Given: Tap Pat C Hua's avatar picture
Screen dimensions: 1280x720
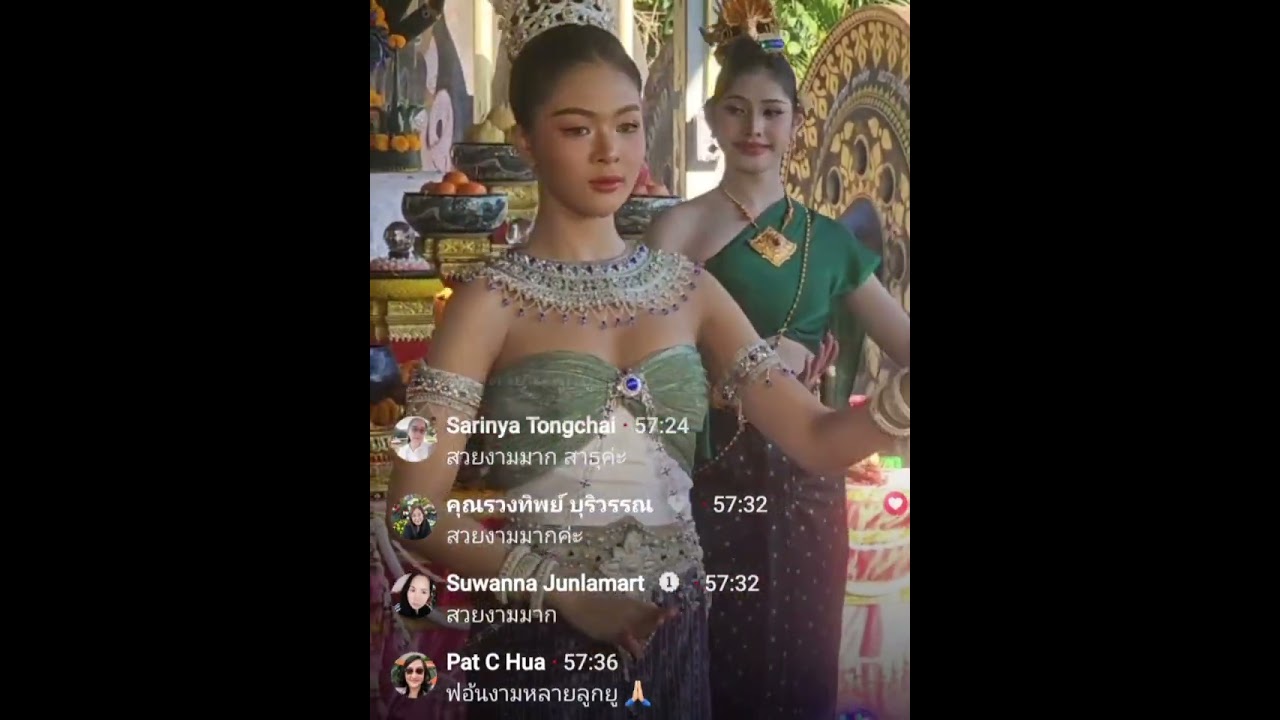Looking at the screenshot, I should [x=413, y=674].
